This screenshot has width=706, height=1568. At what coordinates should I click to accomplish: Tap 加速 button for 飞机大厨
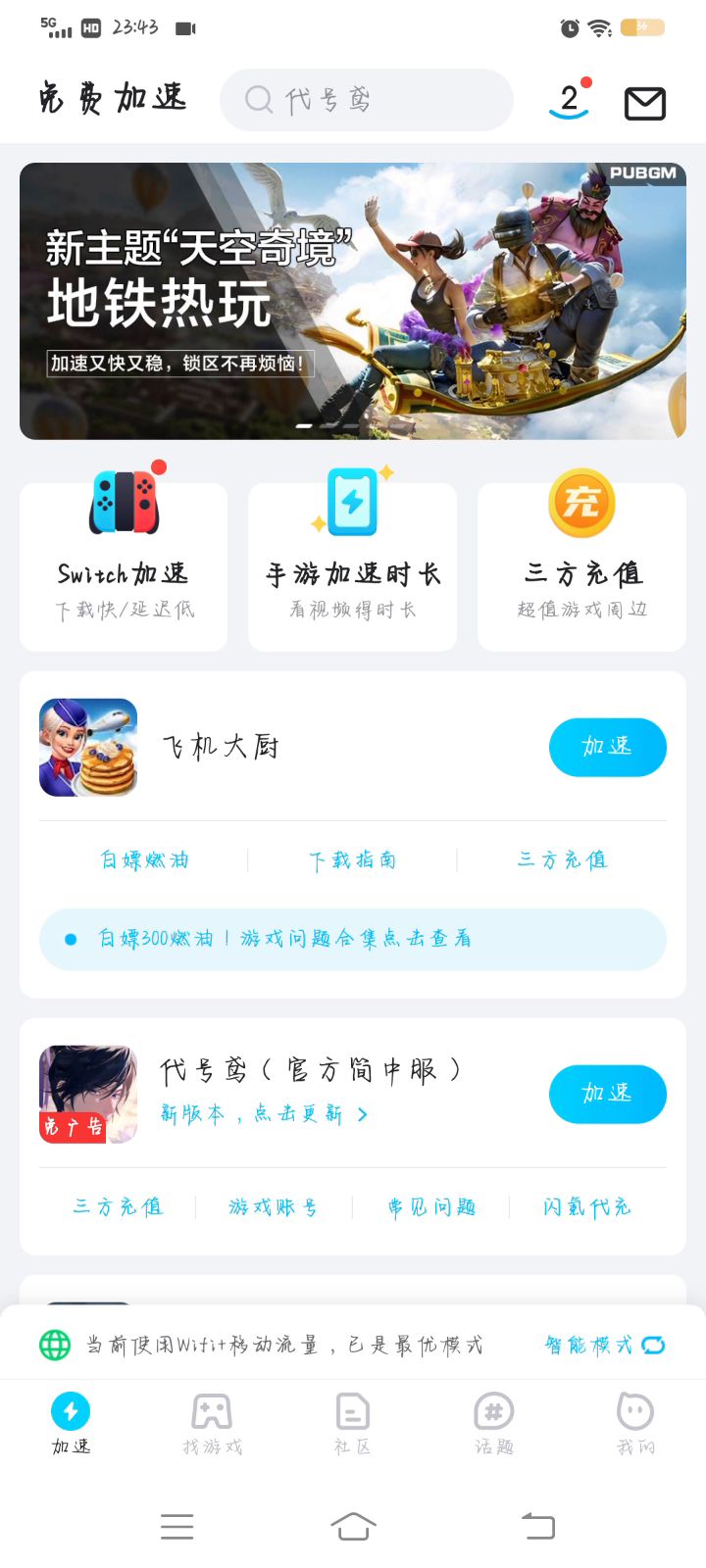[607, 747]
